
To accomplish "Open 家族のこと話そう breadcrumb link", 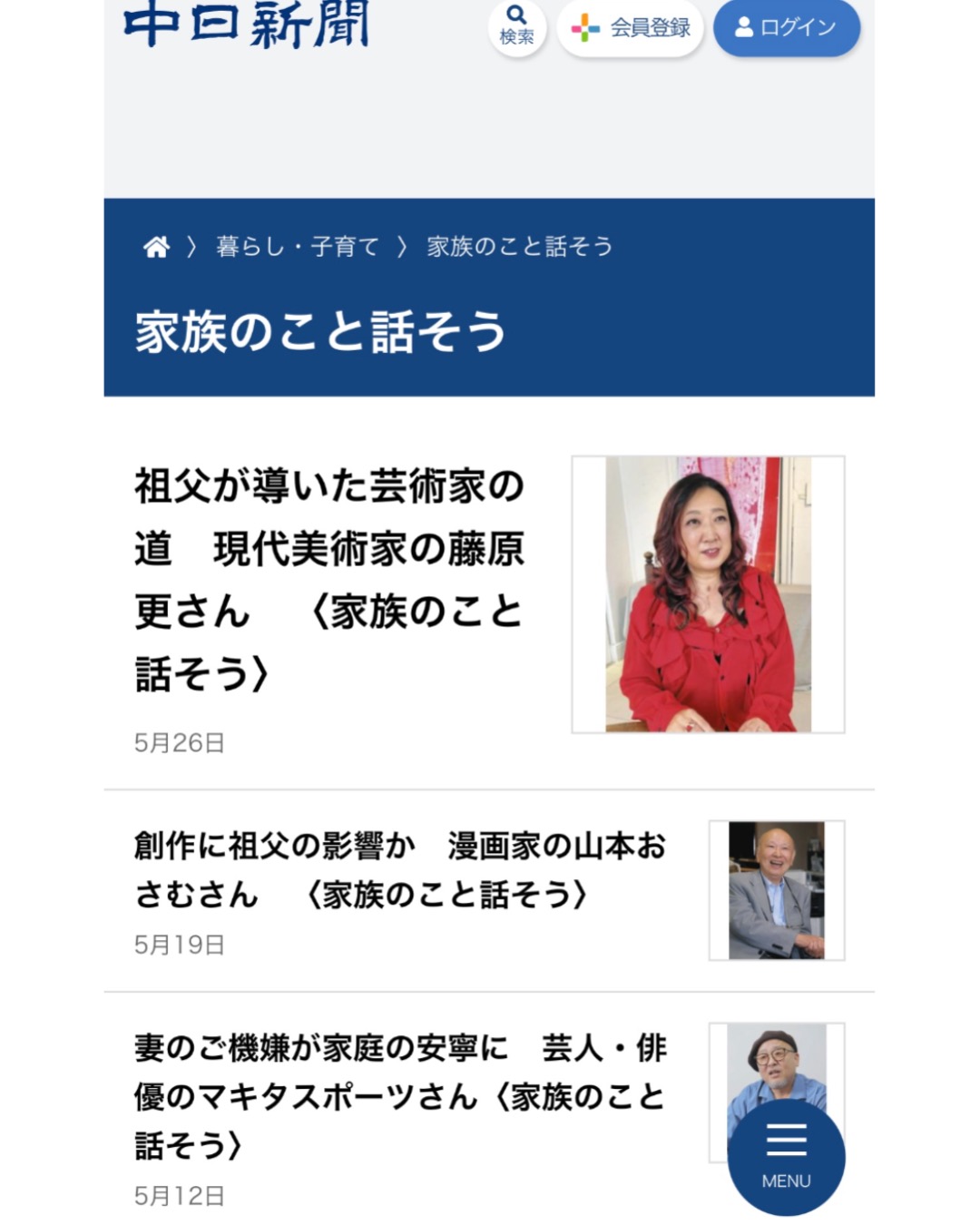I will pos(519,247).
